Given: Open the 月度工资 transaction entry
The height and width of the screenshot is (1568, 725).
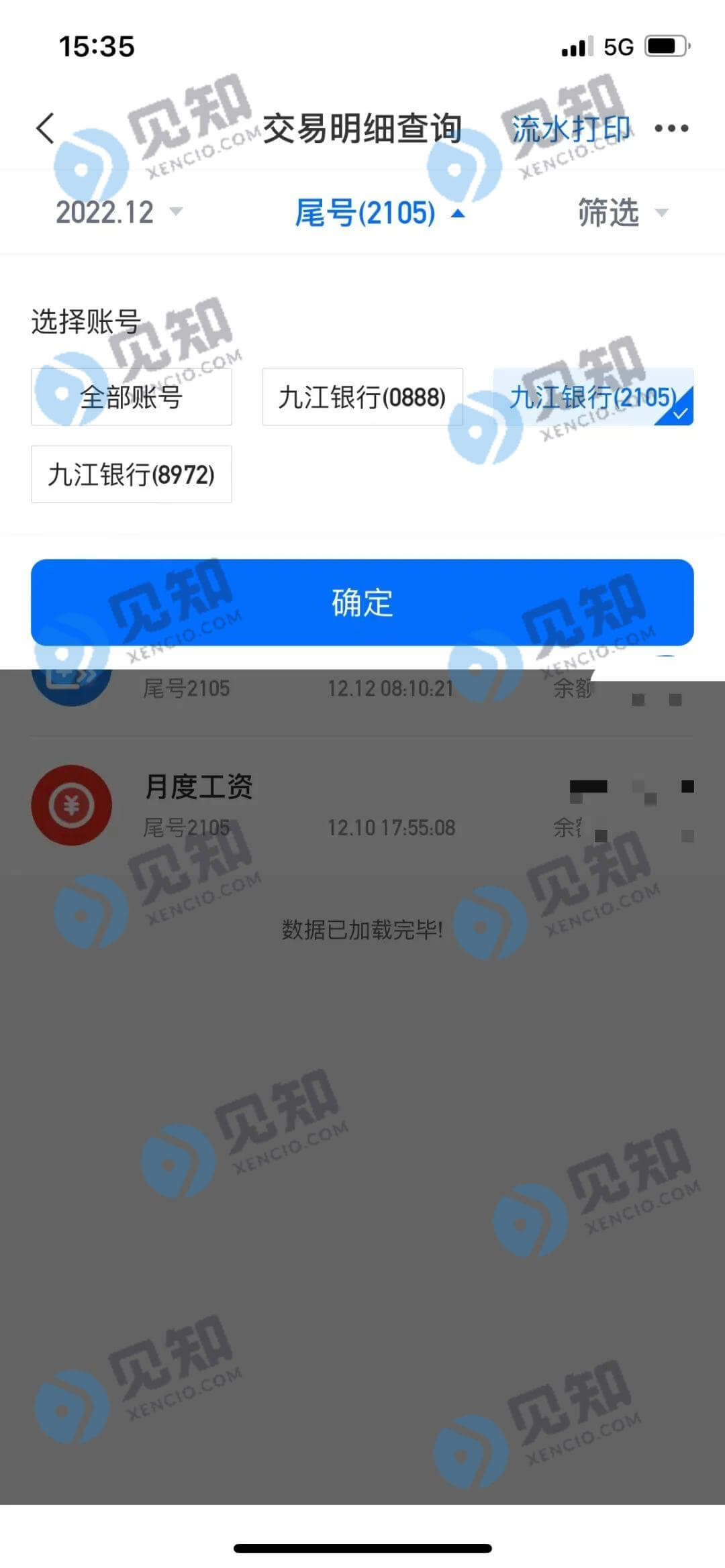Looking at the screenshot, I should 362,804.
